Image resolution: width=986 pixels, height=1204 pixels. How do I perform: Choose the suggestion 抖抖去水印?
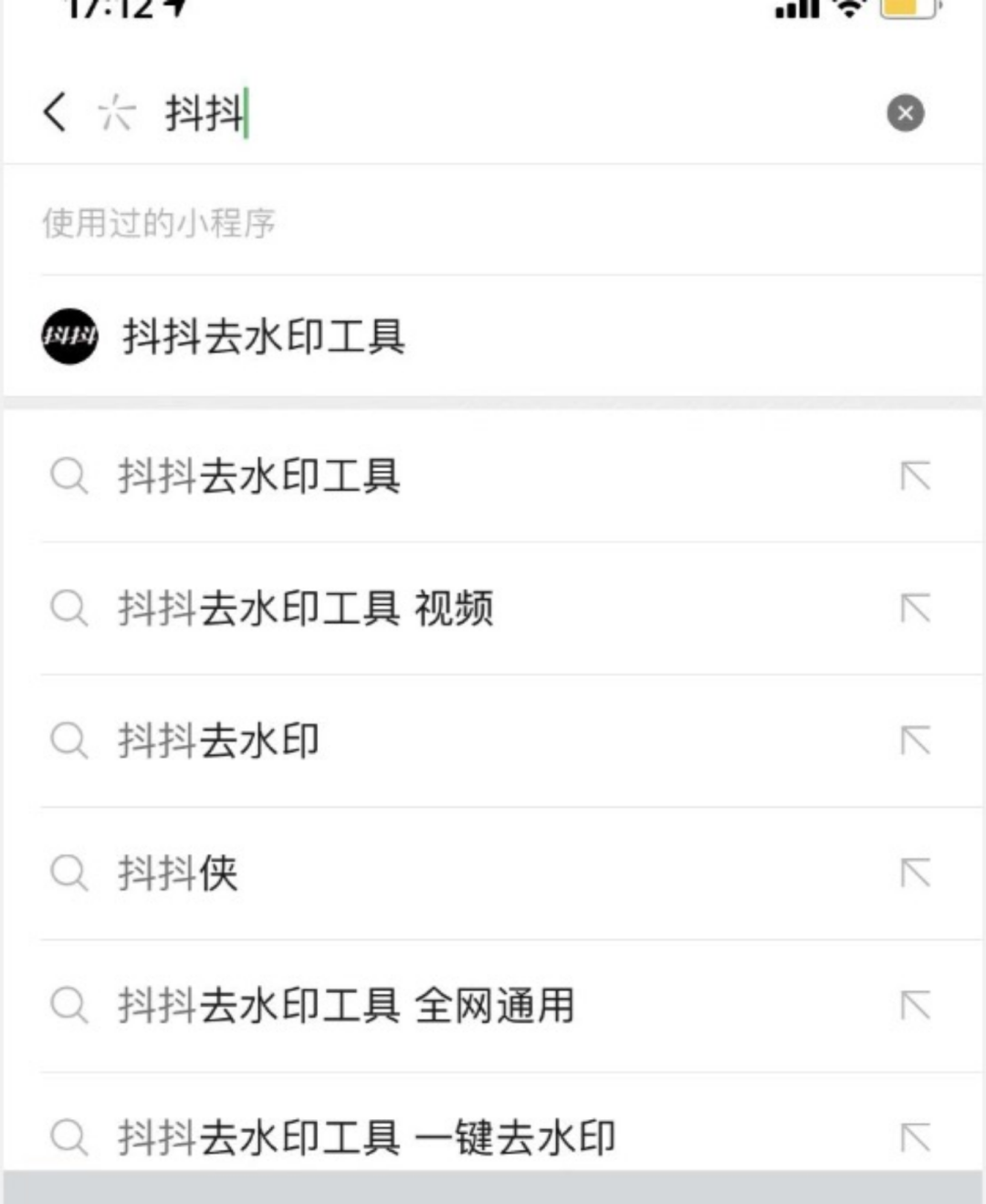coord(219,740)
